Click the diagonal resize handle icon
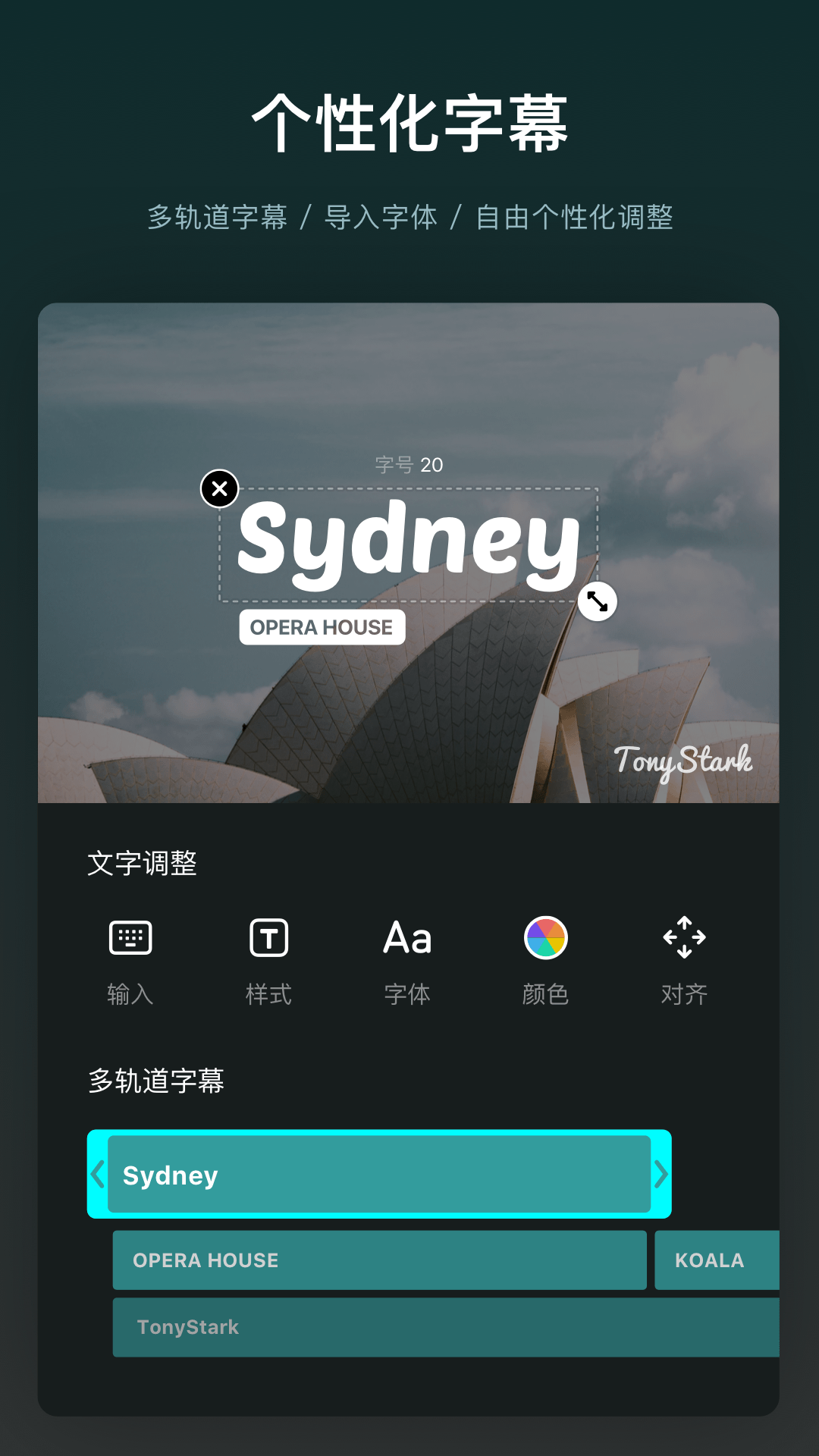The height and width of the screenshot is (1456, 819). coord(596,603)
